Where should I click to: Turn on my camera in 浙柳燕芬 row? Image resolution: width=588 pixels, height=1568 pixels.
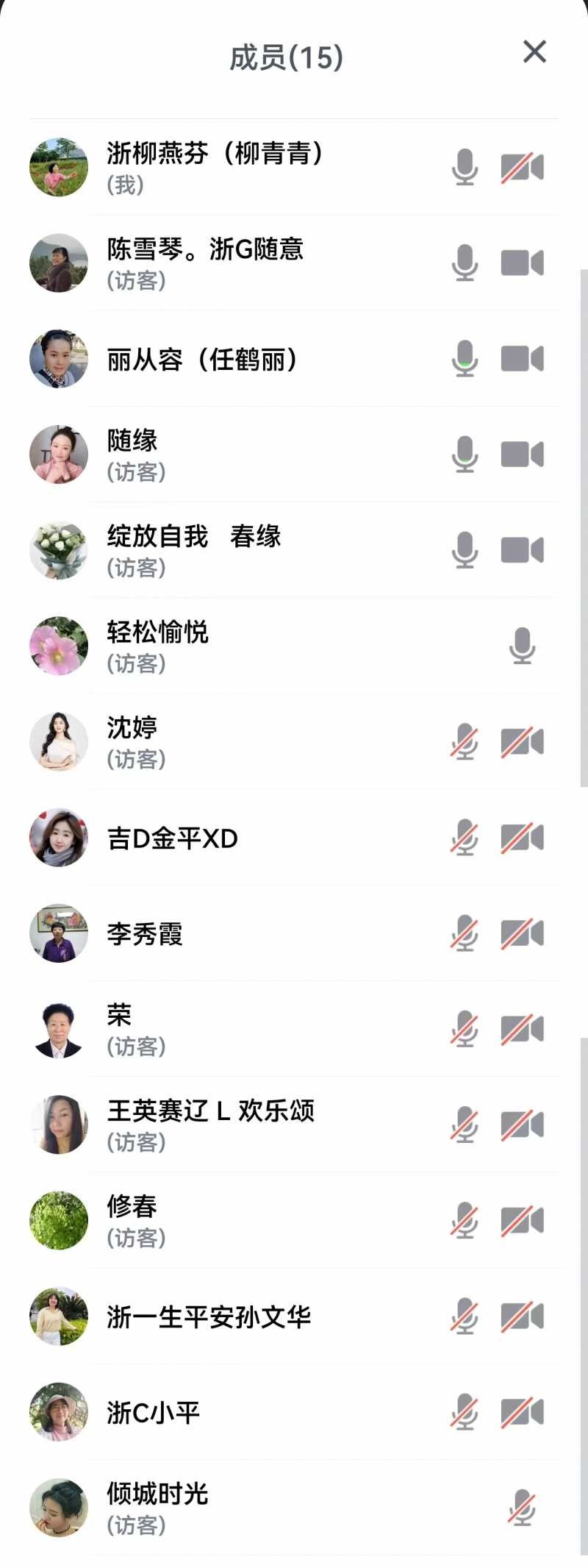click(x=522, y=168)
